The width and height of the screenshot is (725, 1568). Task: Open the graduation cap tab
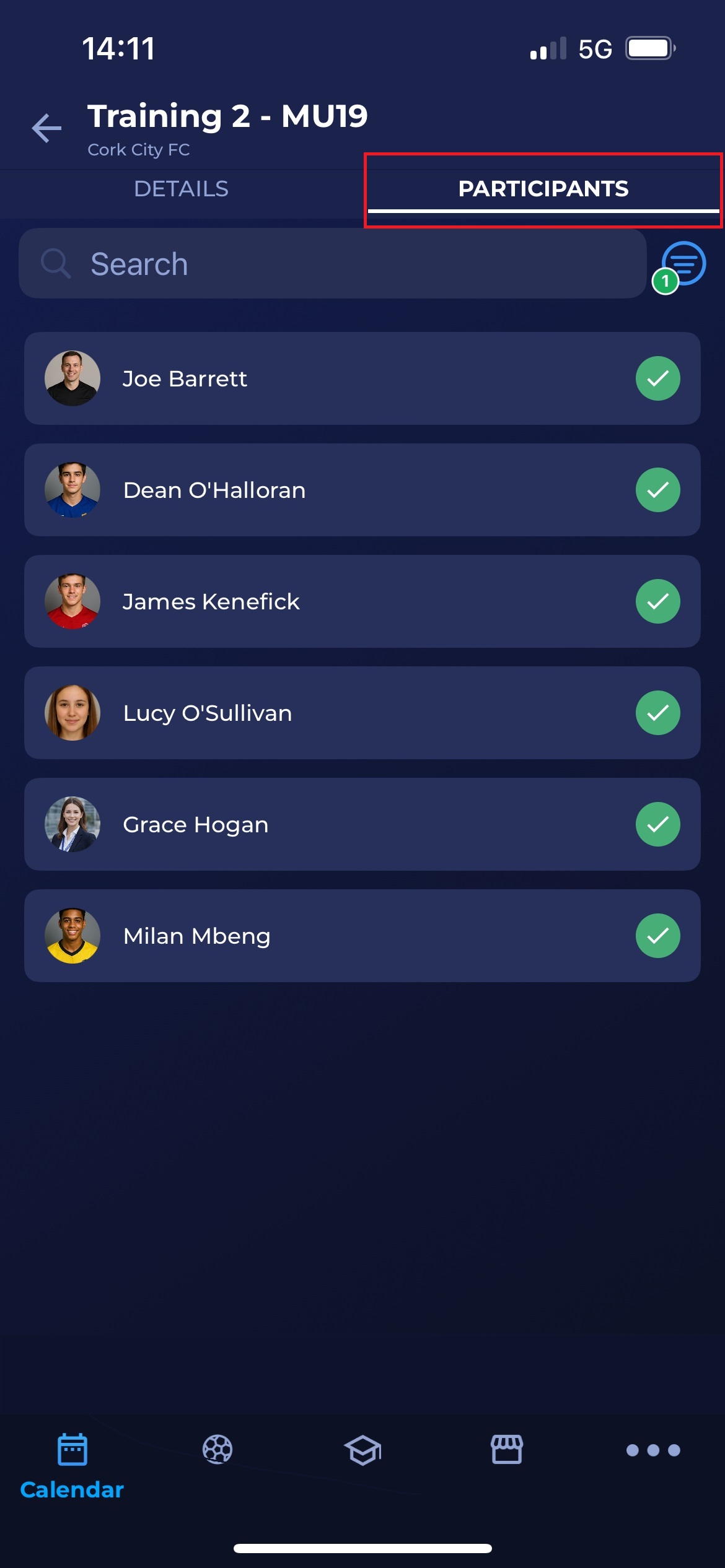pyautogui.click(x=362, y=1450)
